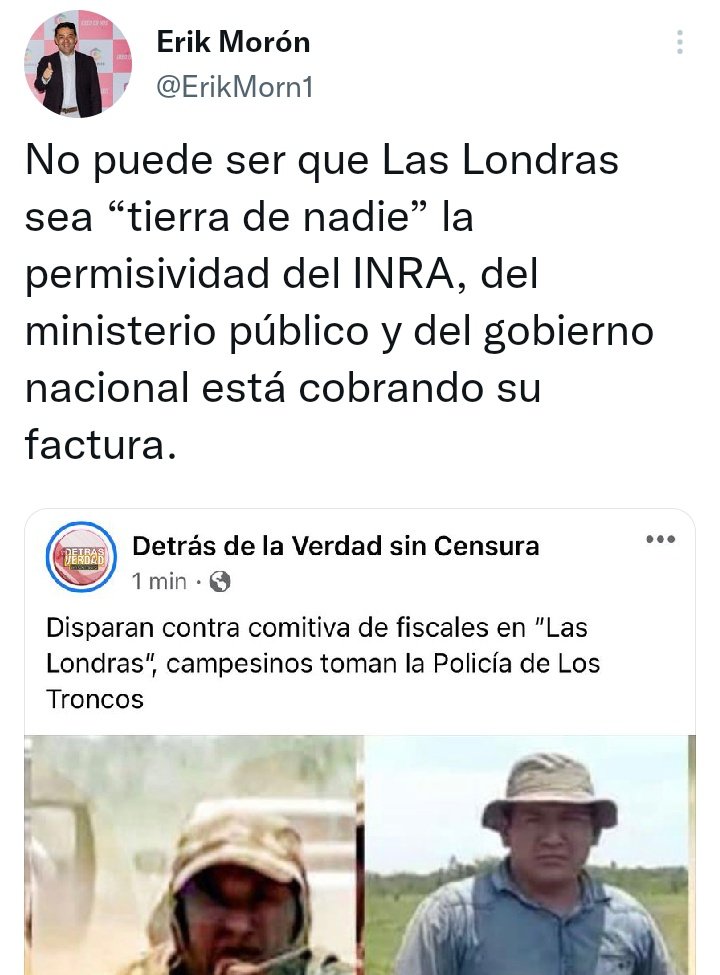Image resolution: width=720 pixels, height=975 pixels.
Task: Open the tweet's overflow menu
Action: 680,42
